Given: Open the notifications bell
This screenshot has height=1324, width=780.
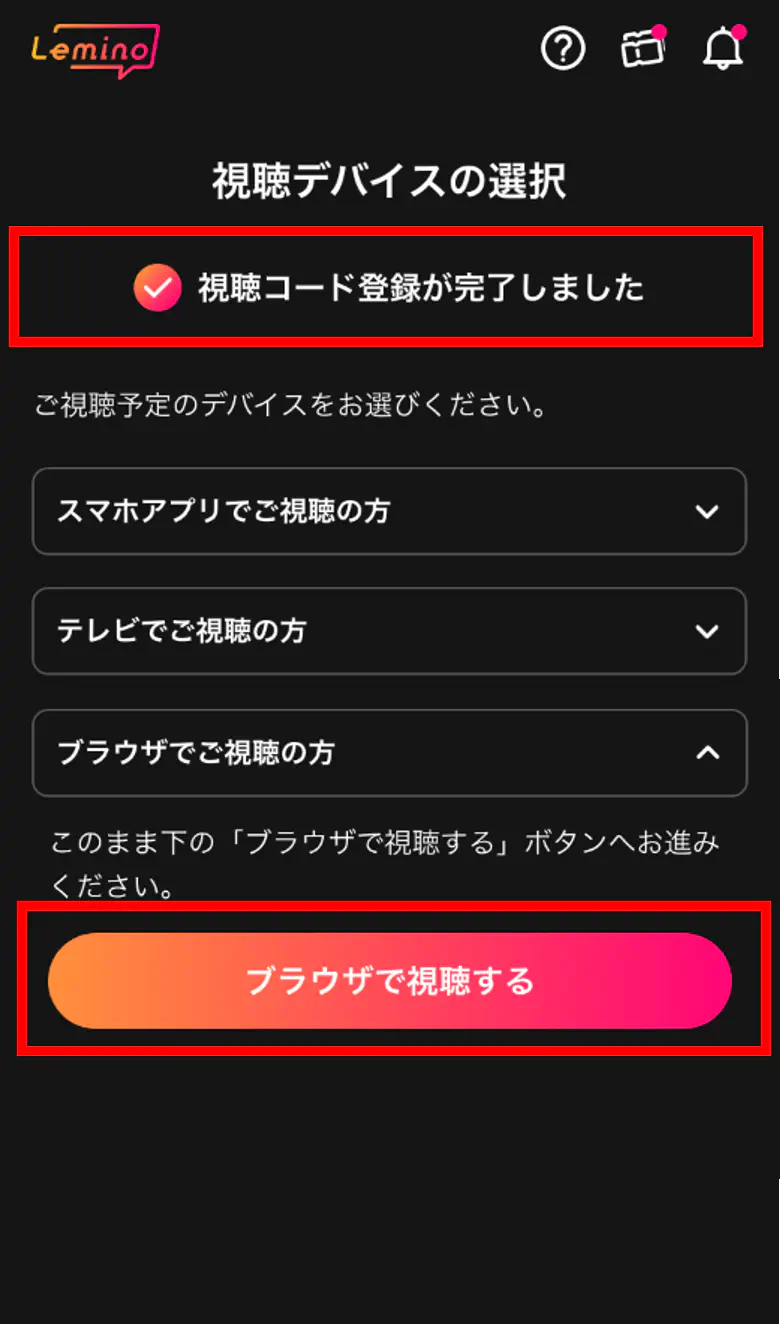Looking at the screenshot, I should click(723, 48).
